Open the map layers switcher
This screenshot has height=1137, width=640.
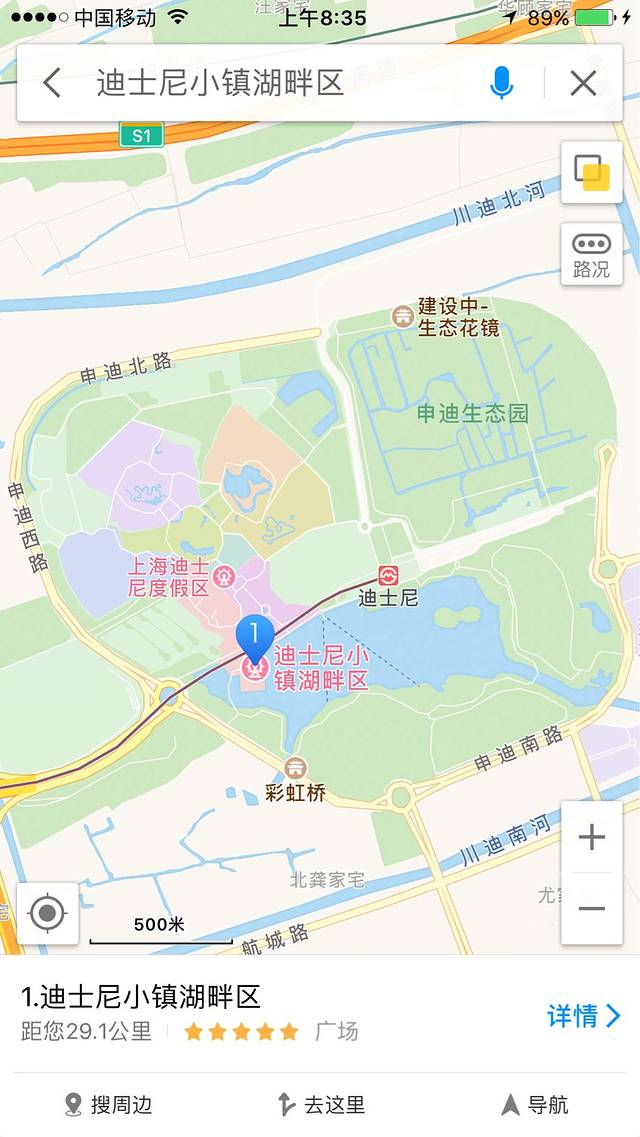point(591,172)
